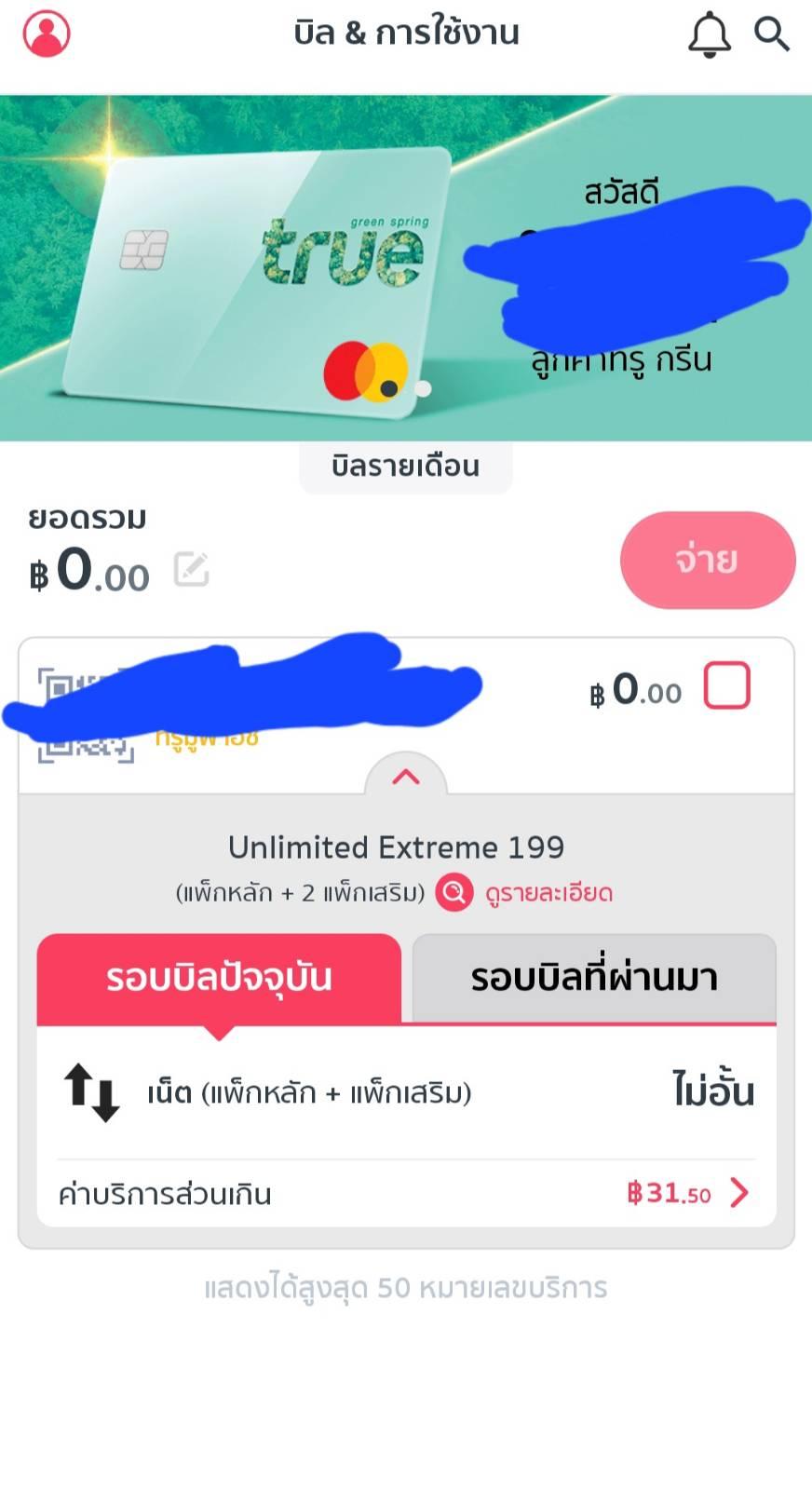
Task: Open the search magnifier icon
Action: tap(771, 34)
